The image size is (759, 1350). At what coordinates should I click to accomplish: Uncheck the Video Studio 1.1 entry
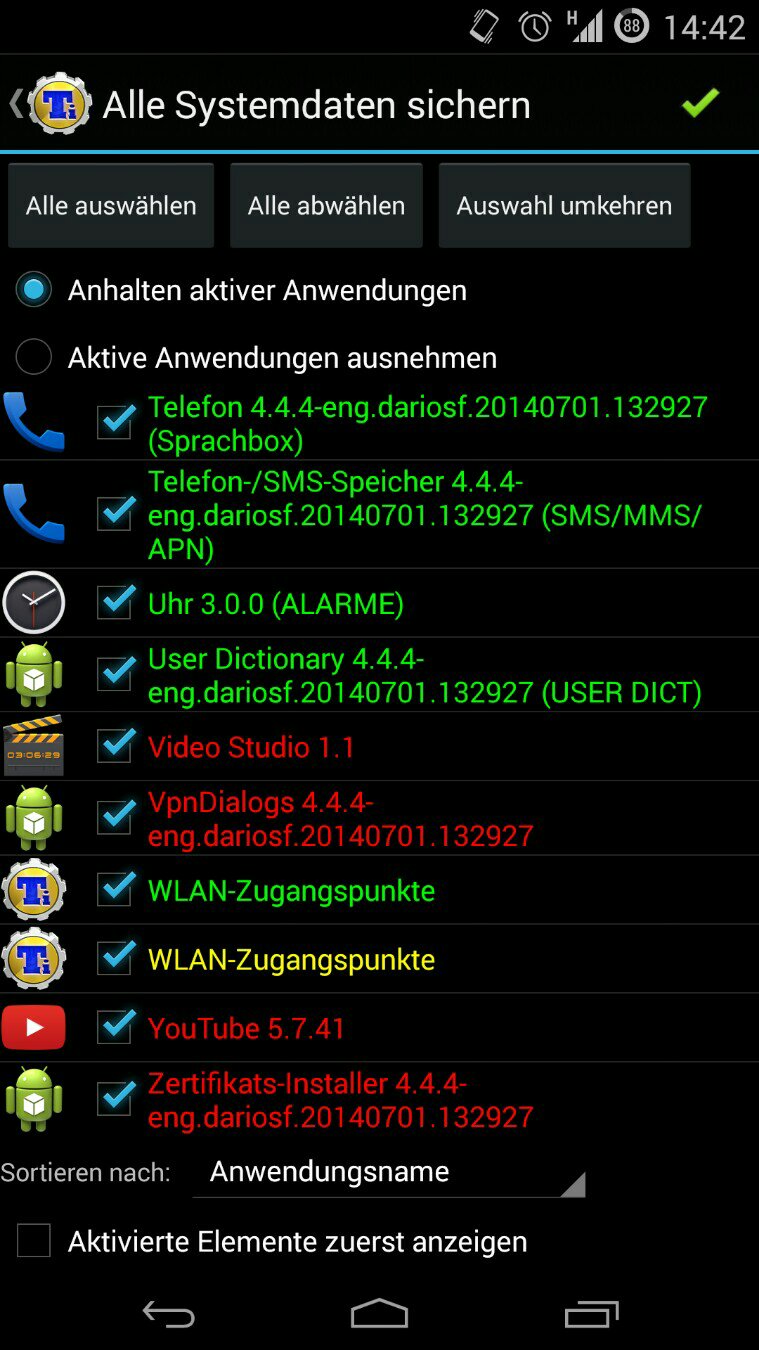115,746
